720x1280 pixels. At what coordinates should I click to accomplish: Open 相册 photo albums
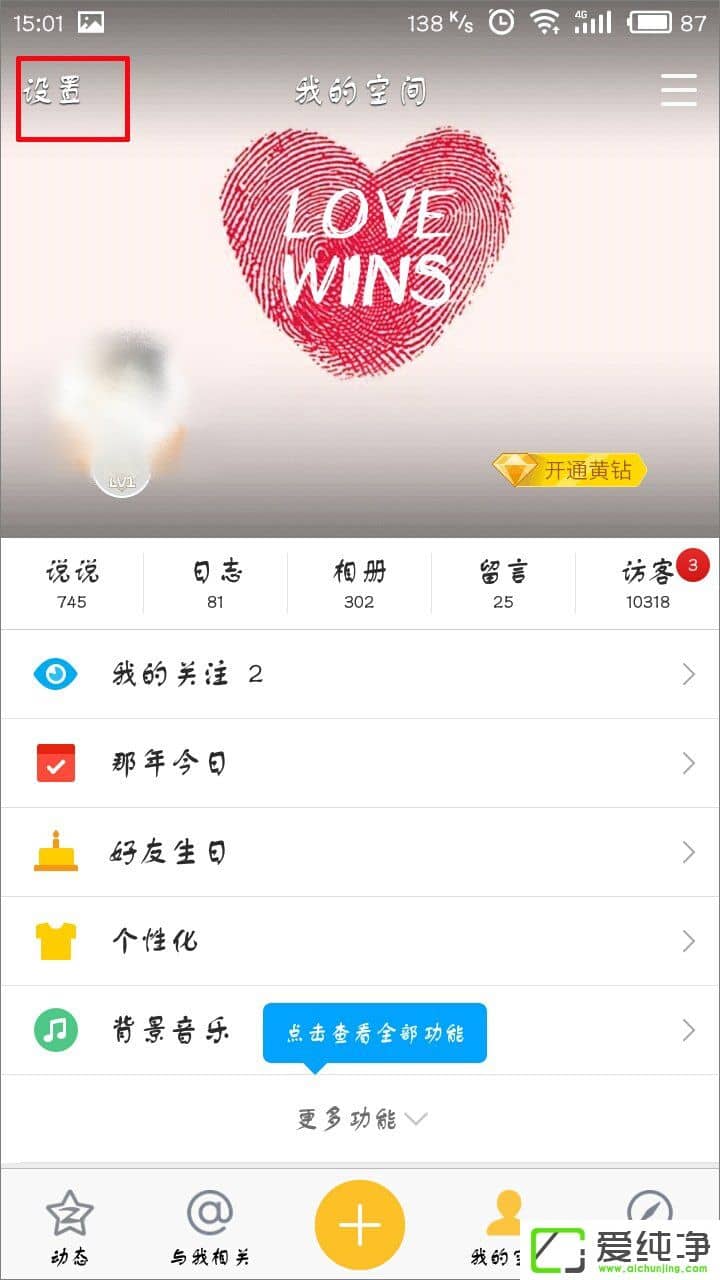tap(359, 584)
